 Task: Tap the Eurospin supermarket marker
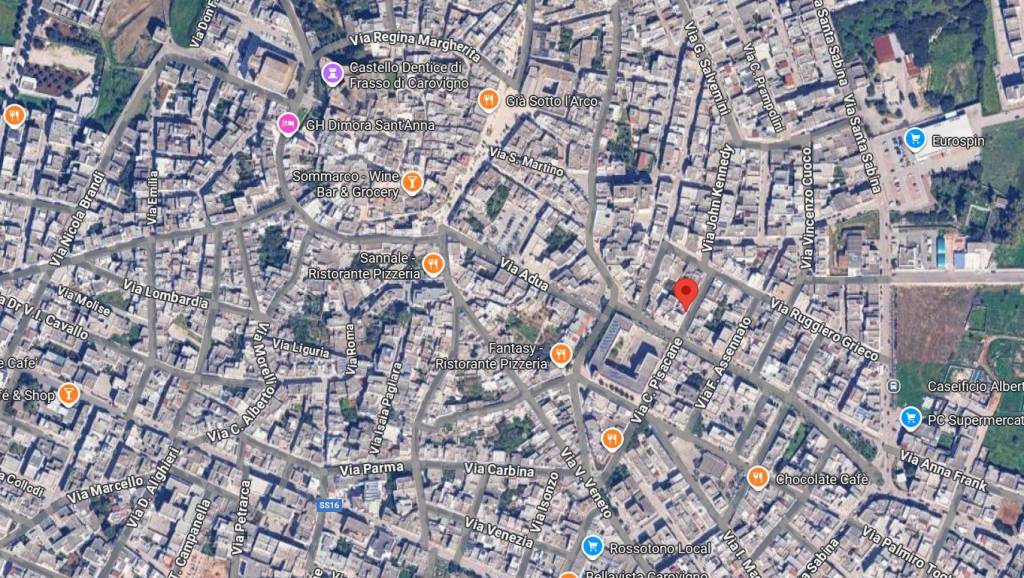click(913, 139)
